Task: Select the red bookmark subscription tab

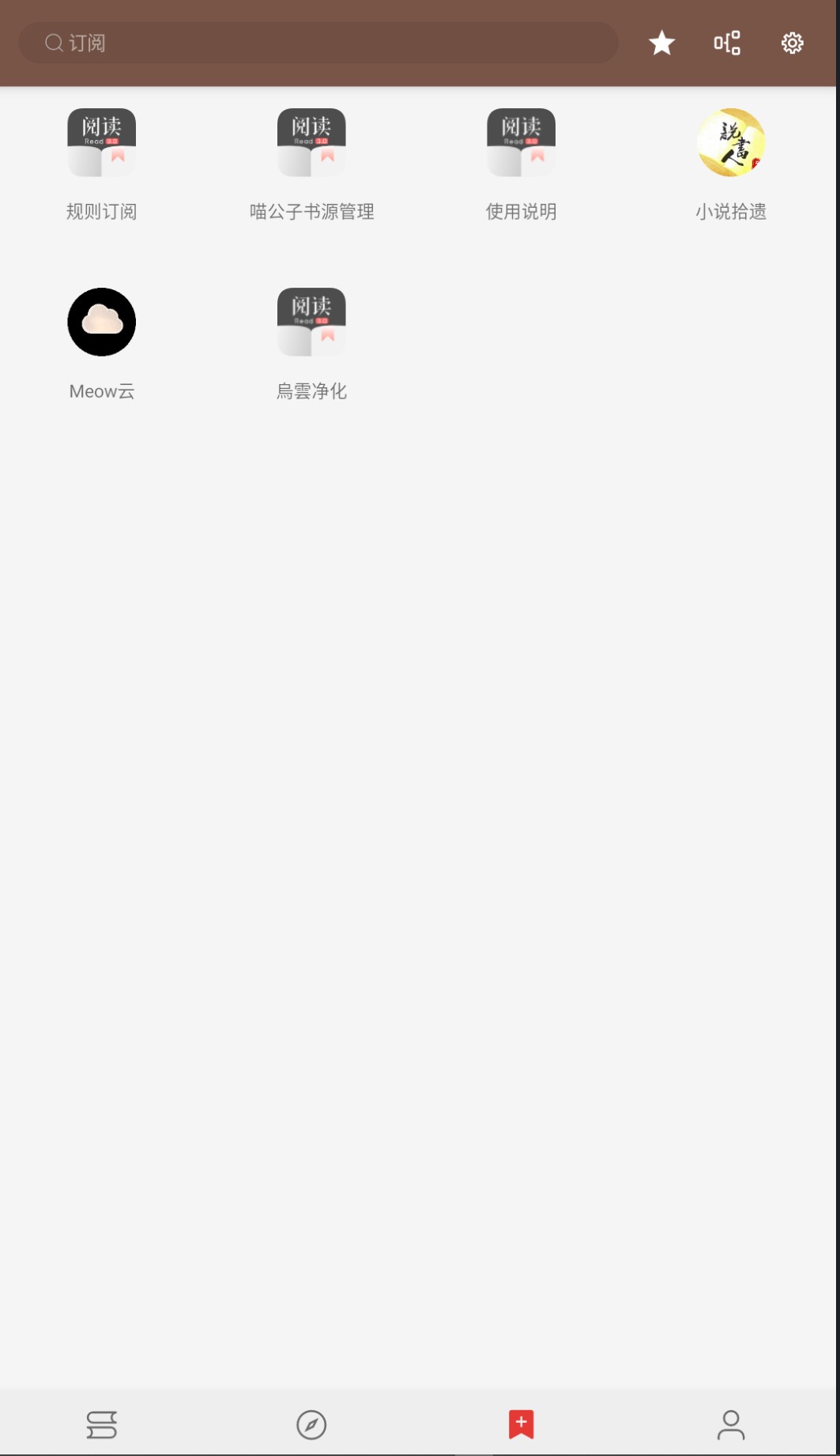Action: tap(521, 1424)
